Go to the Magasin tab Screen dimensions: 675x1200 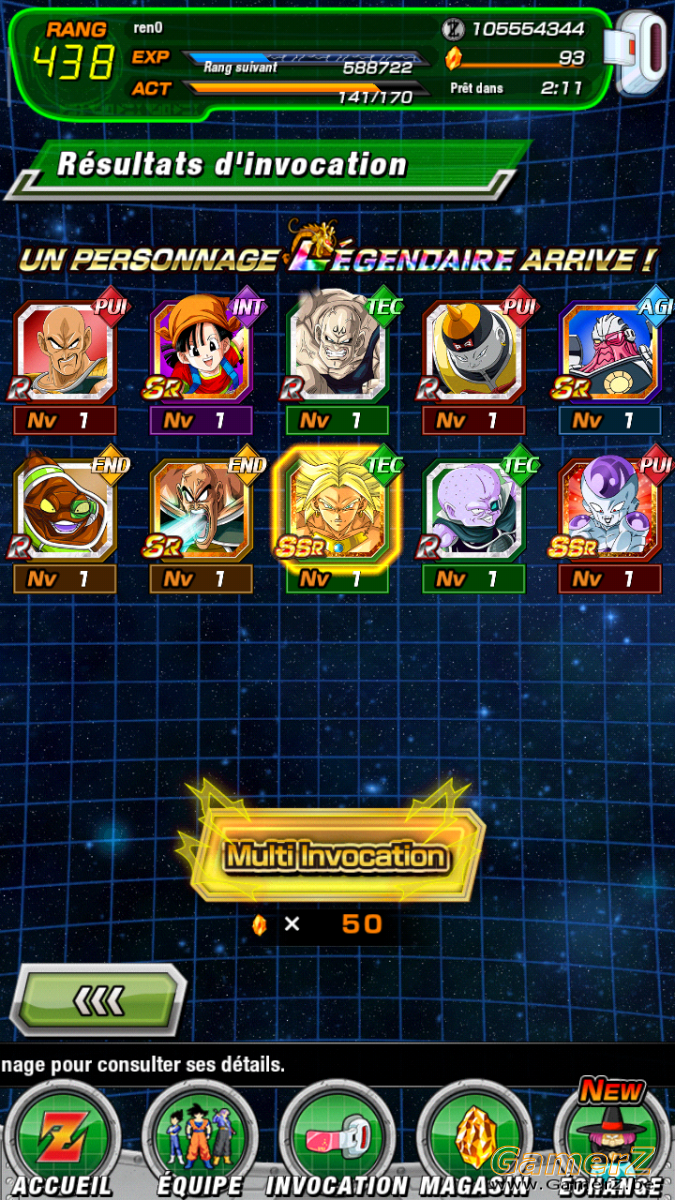pos(472,1140)
